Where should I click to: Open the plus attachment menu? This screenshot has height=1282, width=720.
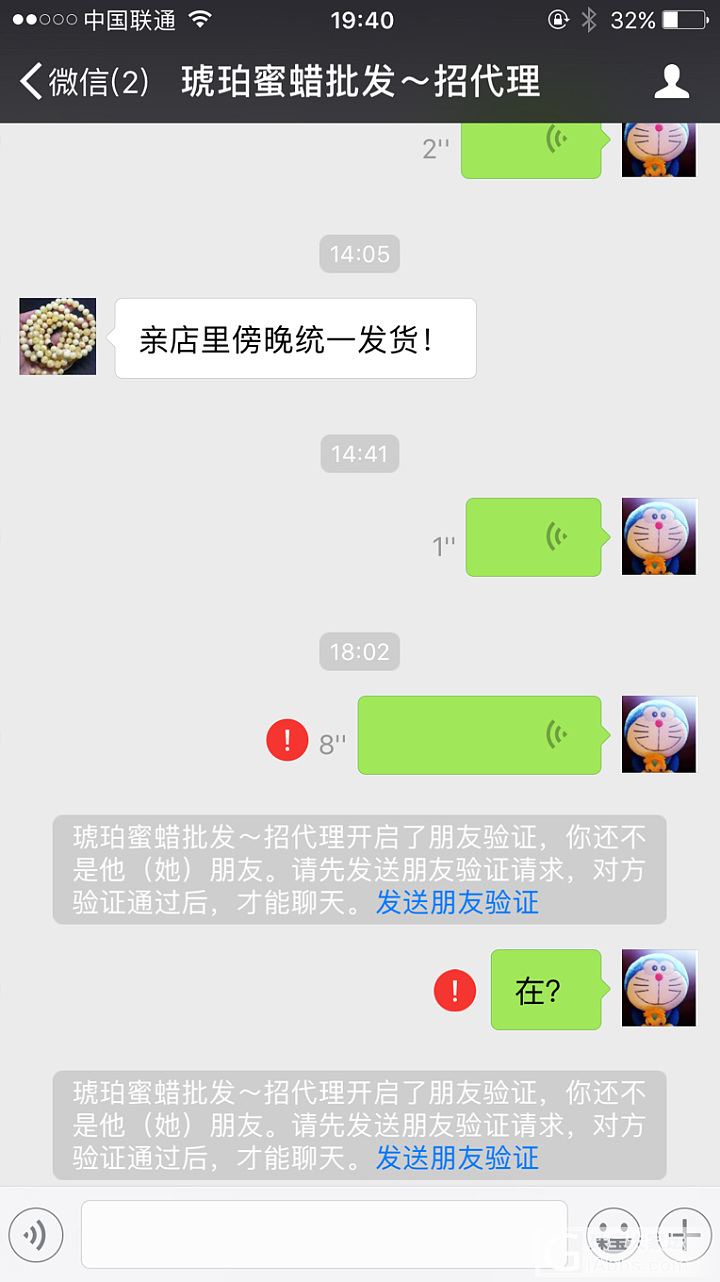(x=684, y=1235)
